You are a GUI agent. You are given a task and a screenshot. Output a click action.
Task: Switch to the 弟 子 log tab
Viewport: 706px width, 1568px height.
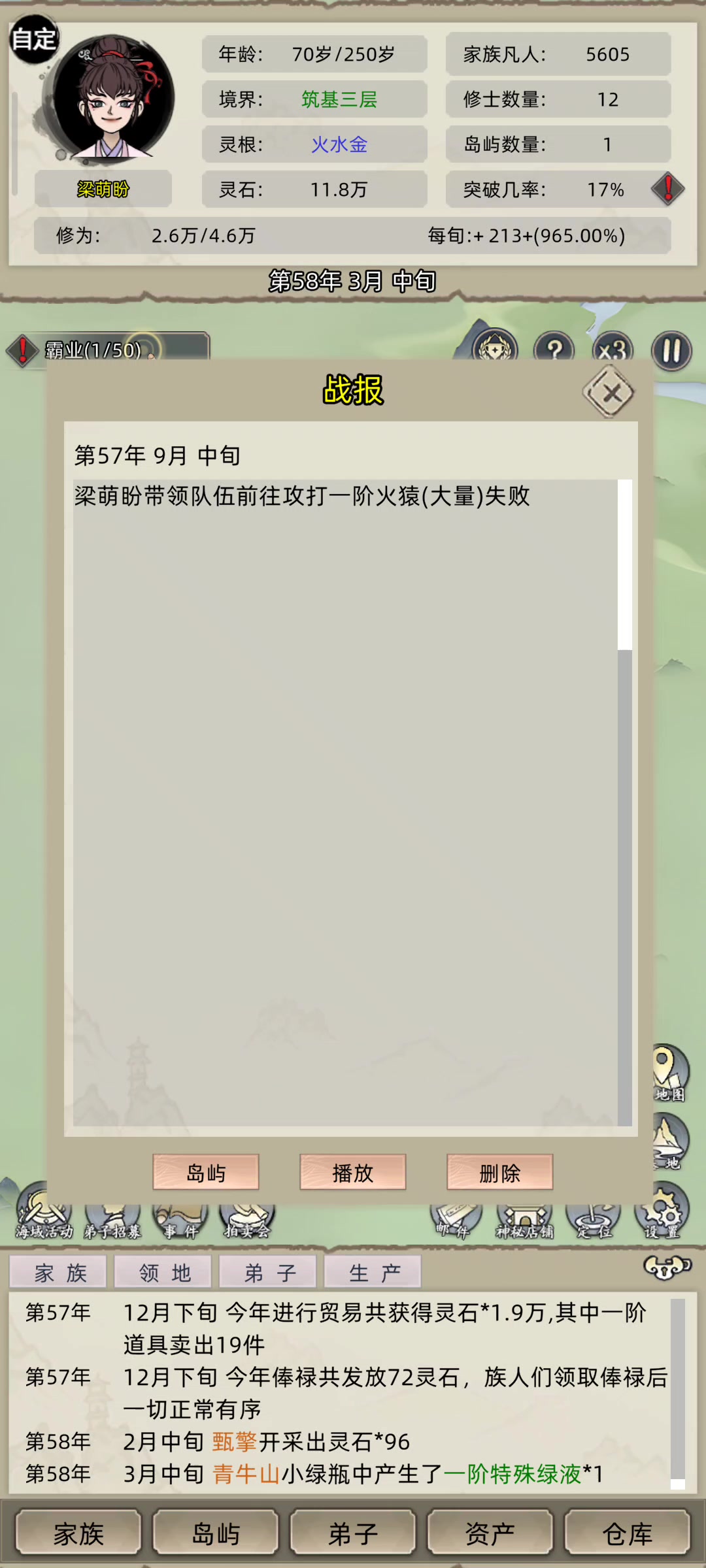pos(268,1272)
